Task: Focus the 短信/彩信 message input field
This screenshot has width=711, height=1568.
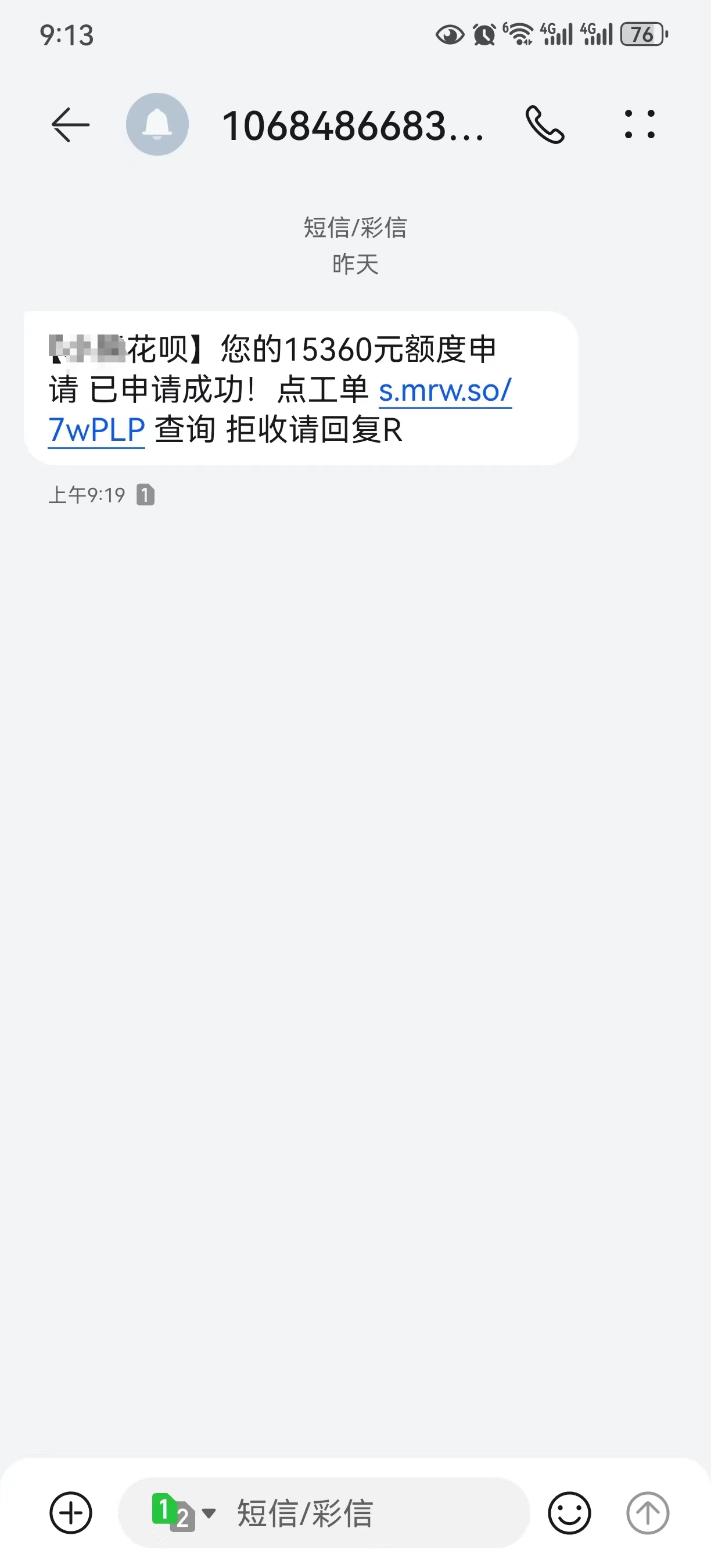Action: (324, 1513)
